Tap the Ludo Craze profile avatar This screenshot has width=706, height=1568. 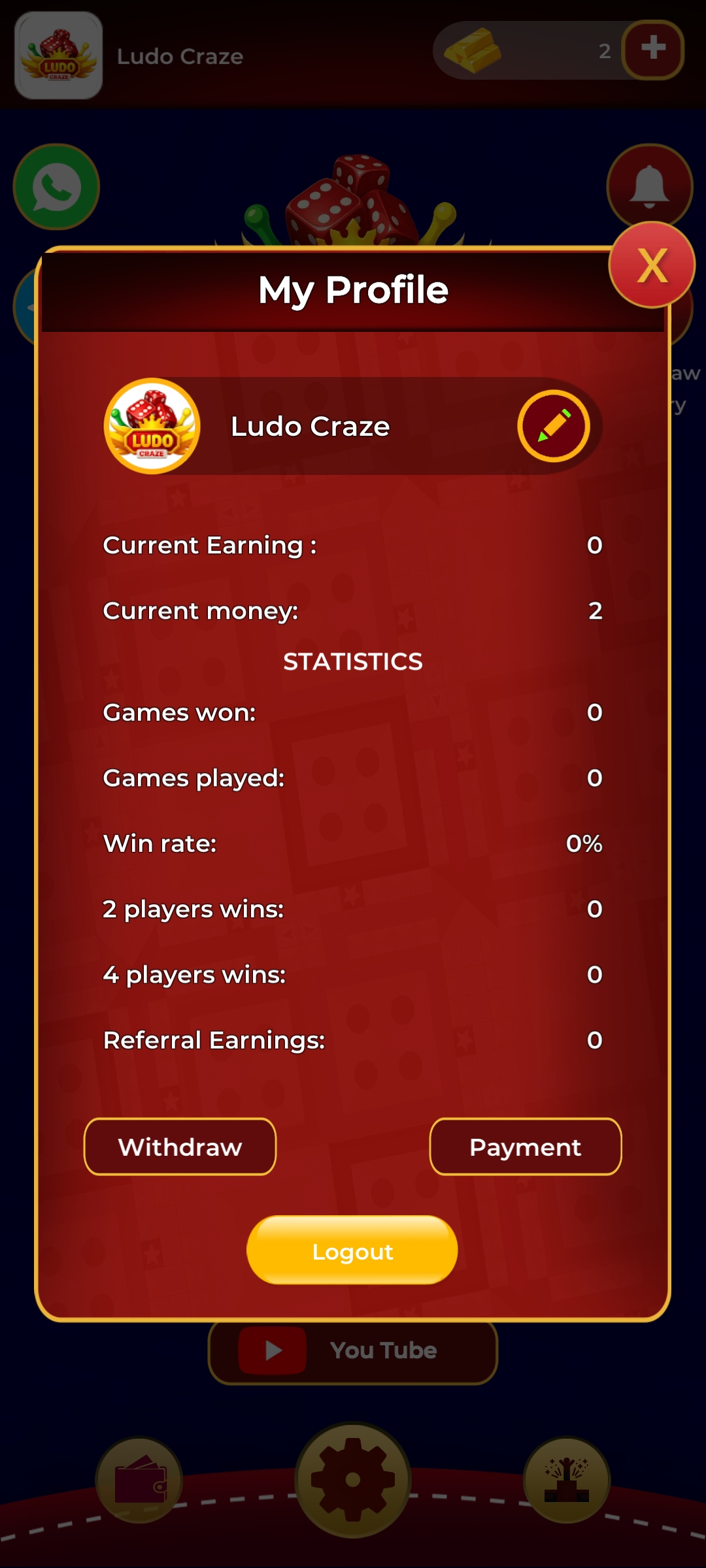(152, 426)
